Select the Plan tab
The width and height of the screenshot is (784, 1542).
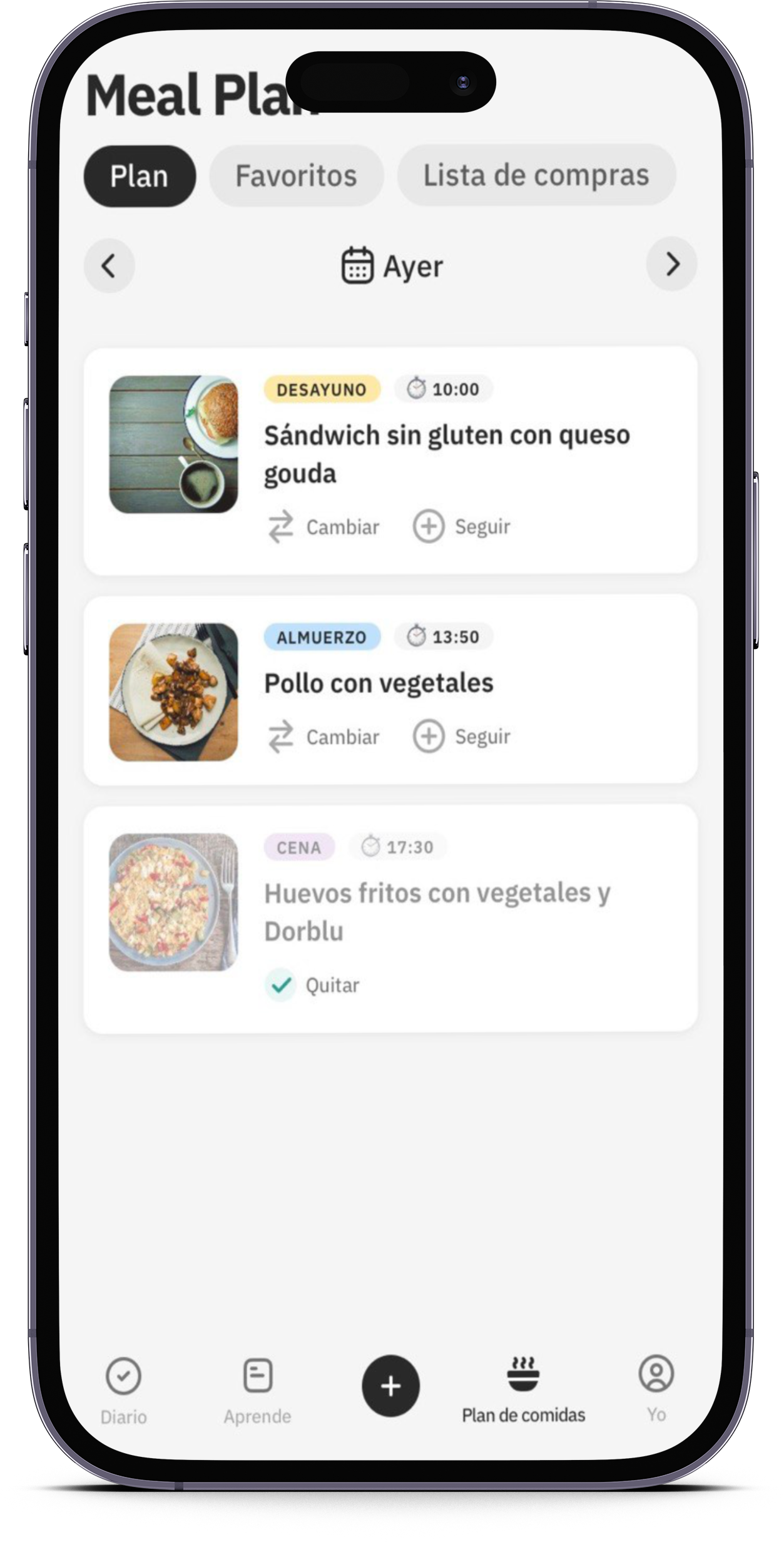coord(140,176)
